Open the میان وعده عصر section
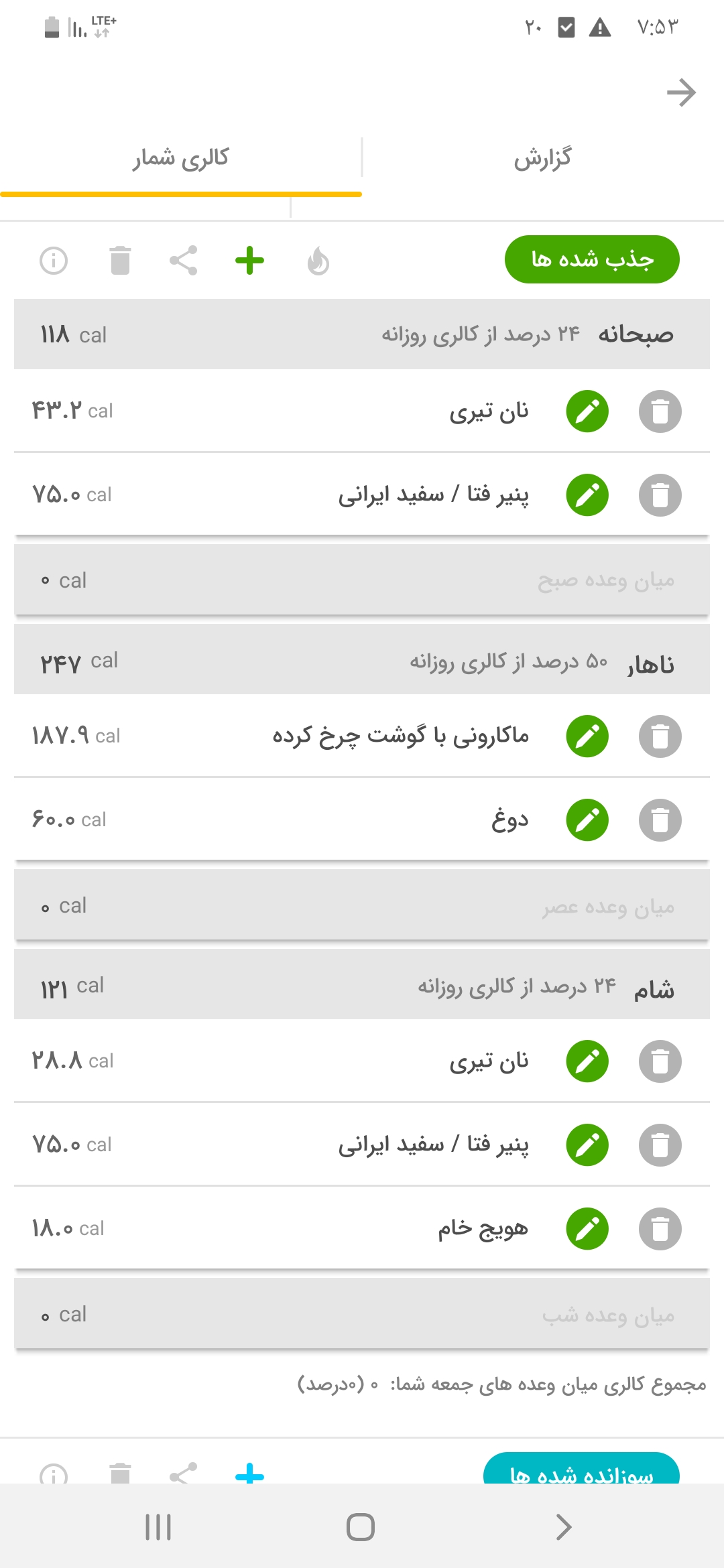 coord(362,906)
